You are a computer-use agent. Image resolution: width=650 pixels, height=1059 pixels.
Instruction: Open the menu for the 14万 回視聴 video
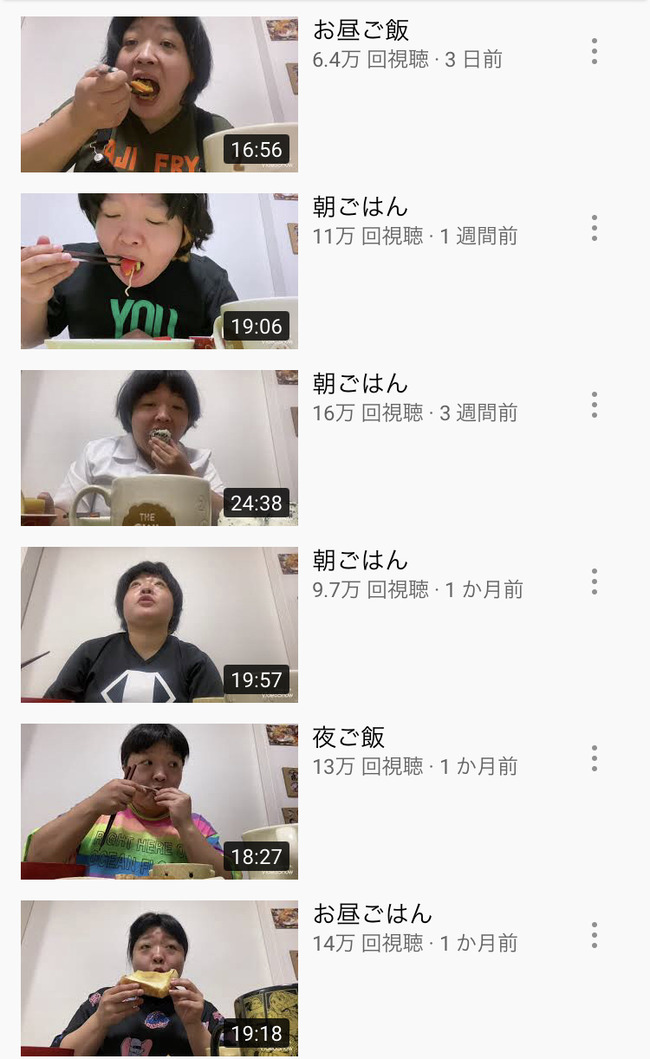(594, 935)
